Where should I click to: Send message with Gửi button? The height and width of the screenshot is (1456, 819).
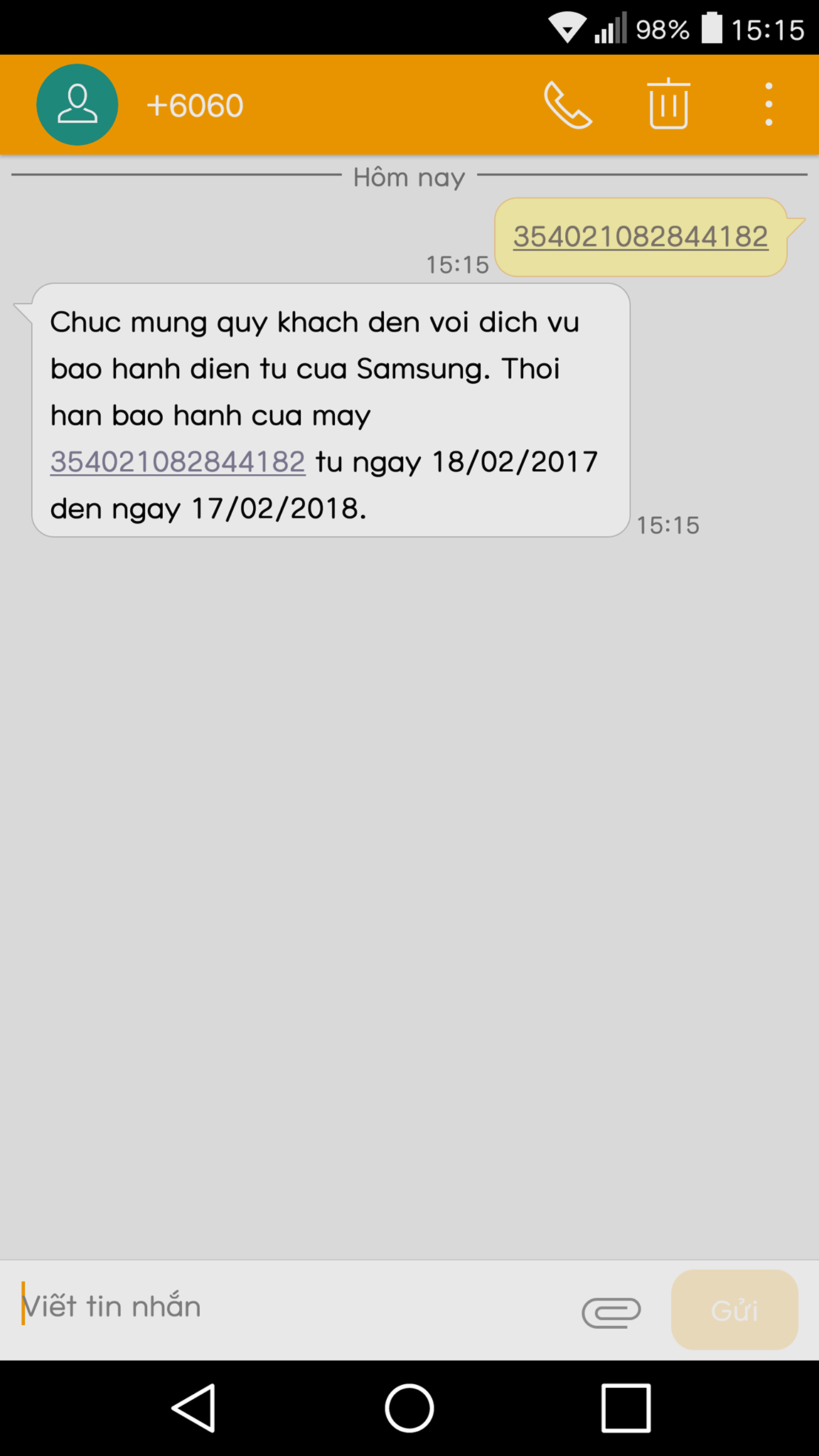coord(734,1310)
